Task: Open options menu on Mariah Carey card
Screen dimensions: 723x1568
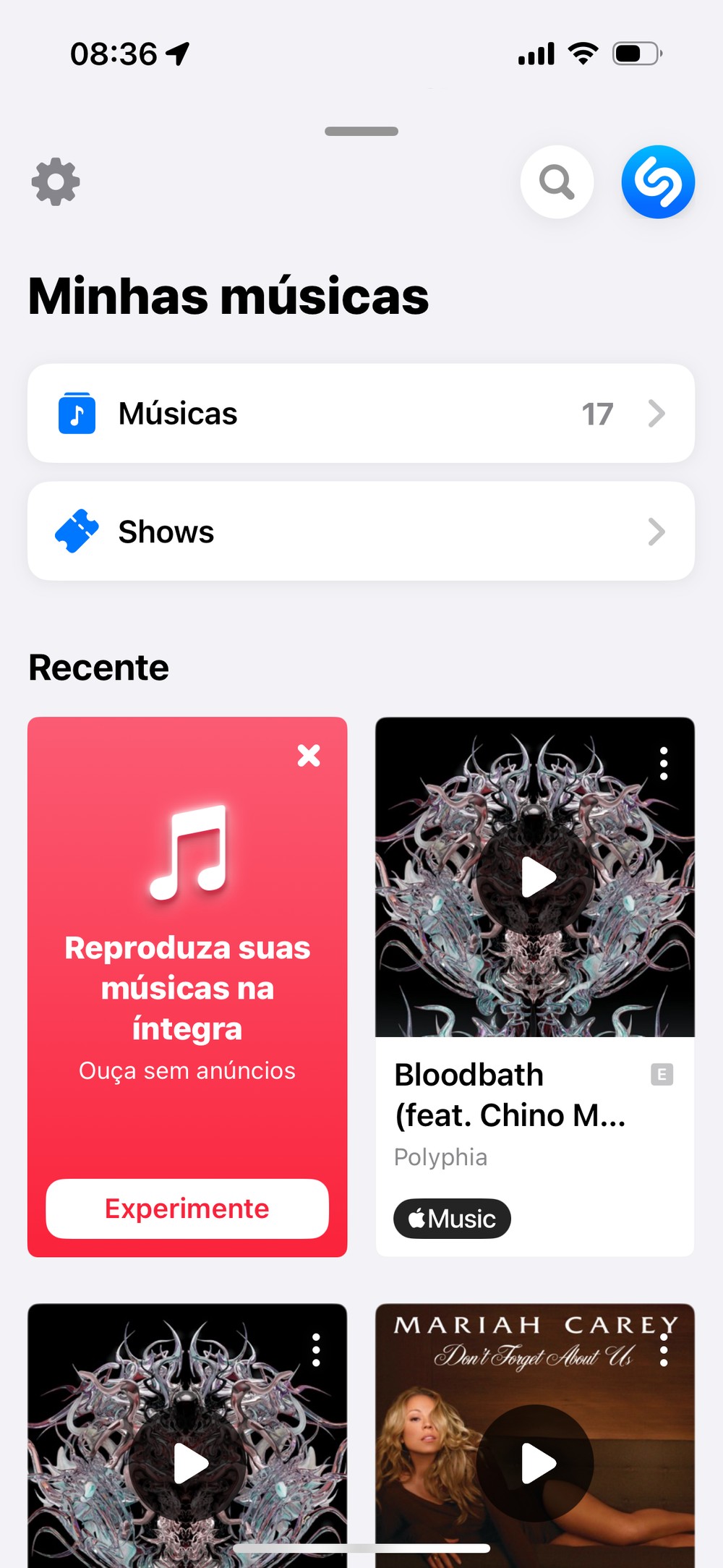Action: [x=664, y=1350]
